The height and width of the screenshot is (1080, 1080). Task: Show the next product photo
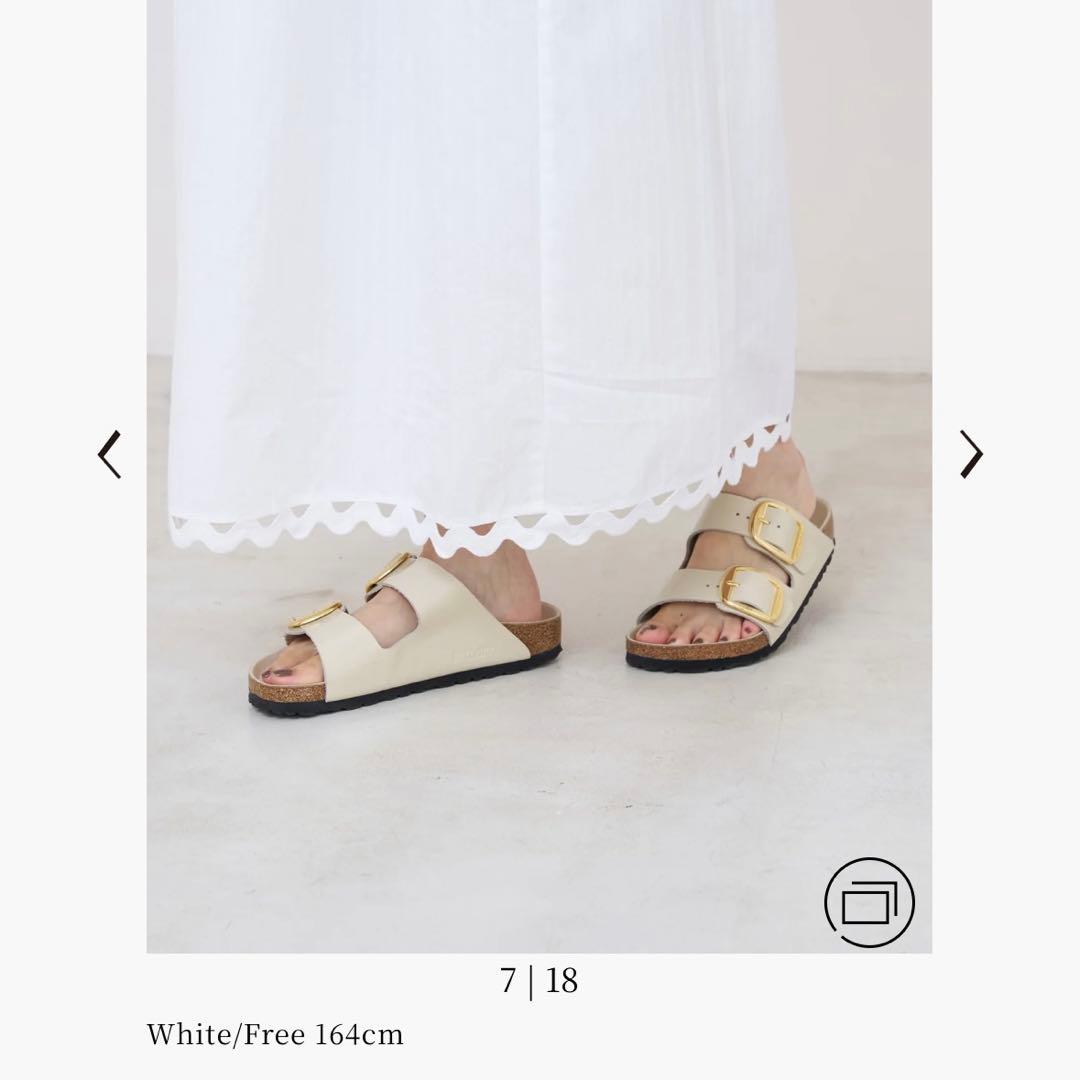point(970,455)
